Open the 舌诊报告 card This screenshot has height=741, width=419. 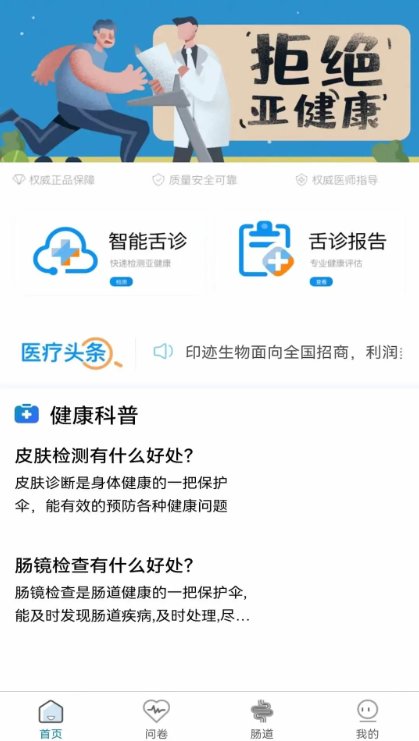coord(310,255)
